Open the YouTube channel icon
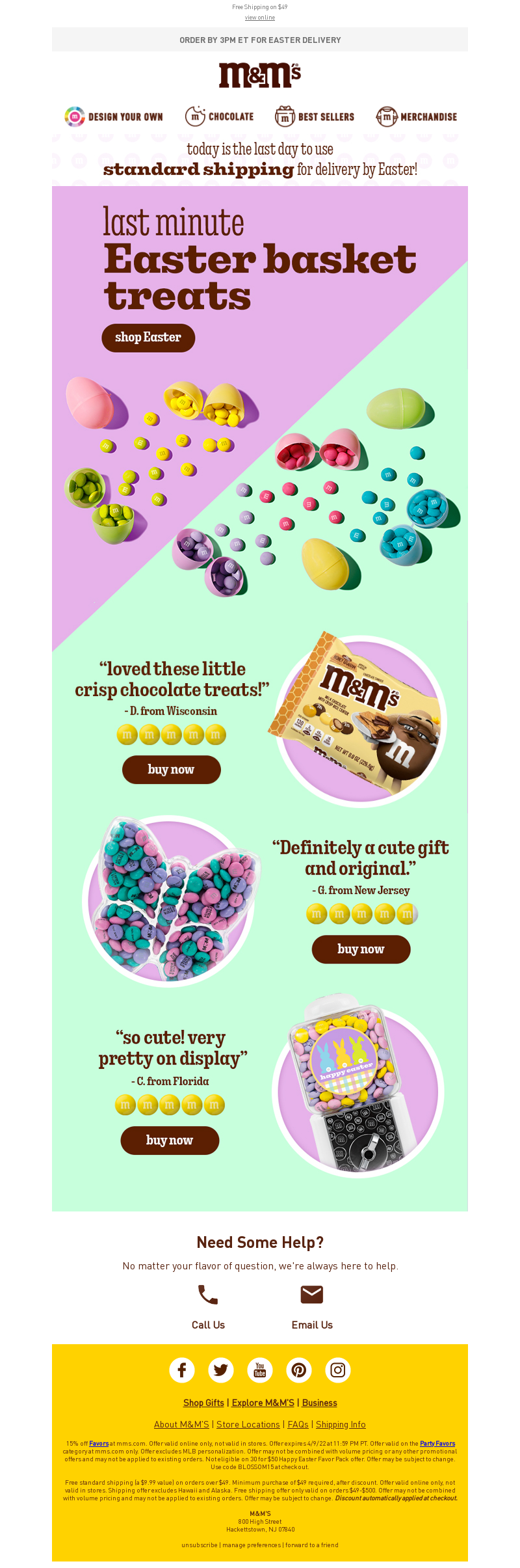Viewport: 520px width, 1568px height. coord(260,1370)
